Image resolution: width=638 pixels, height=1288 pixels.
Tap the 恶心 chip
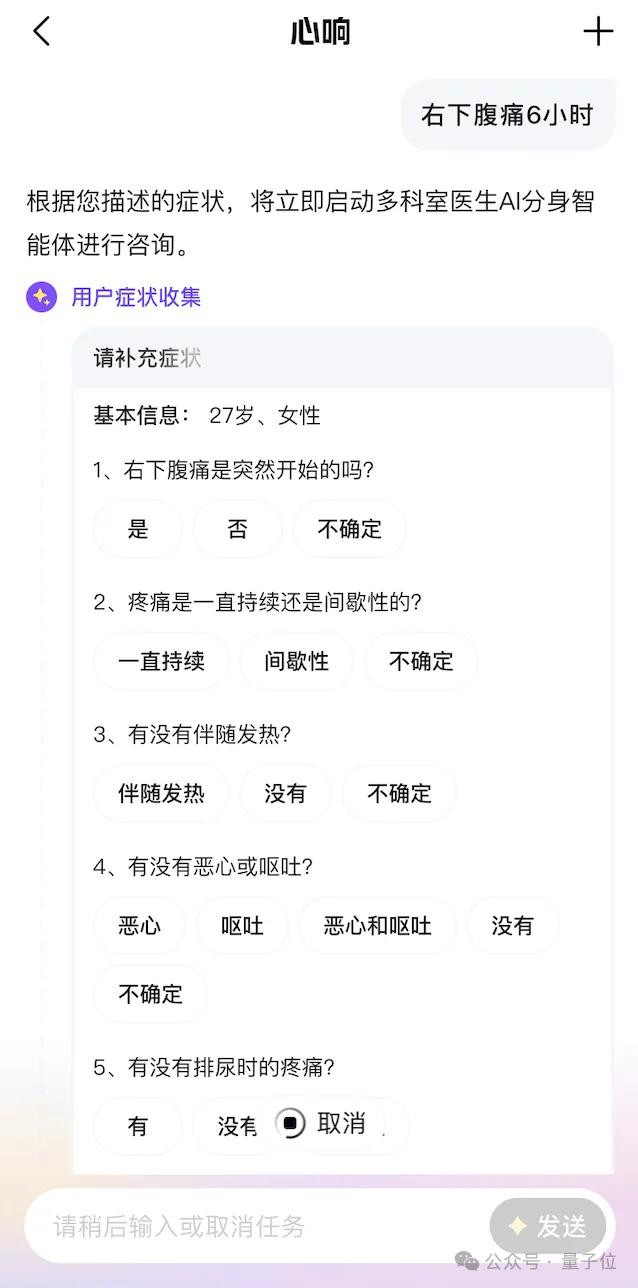pyautogui.click(x=139, y=925)
